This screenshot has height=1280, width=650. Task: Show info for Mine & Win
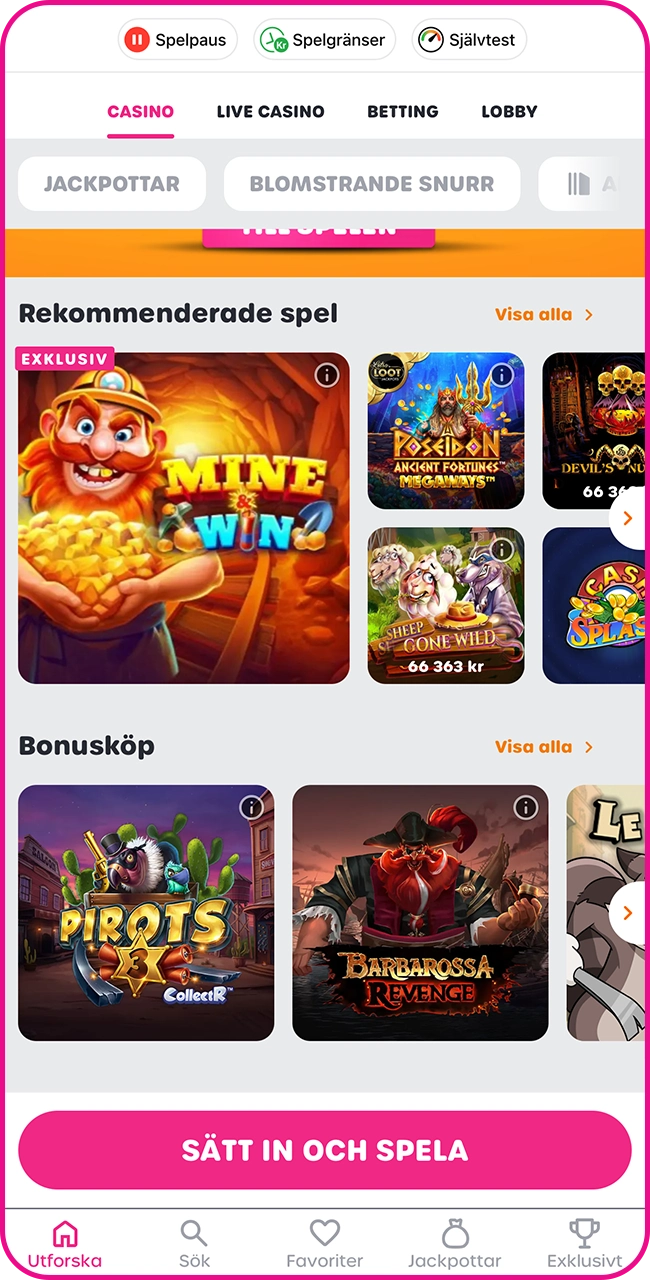(327, 375)
